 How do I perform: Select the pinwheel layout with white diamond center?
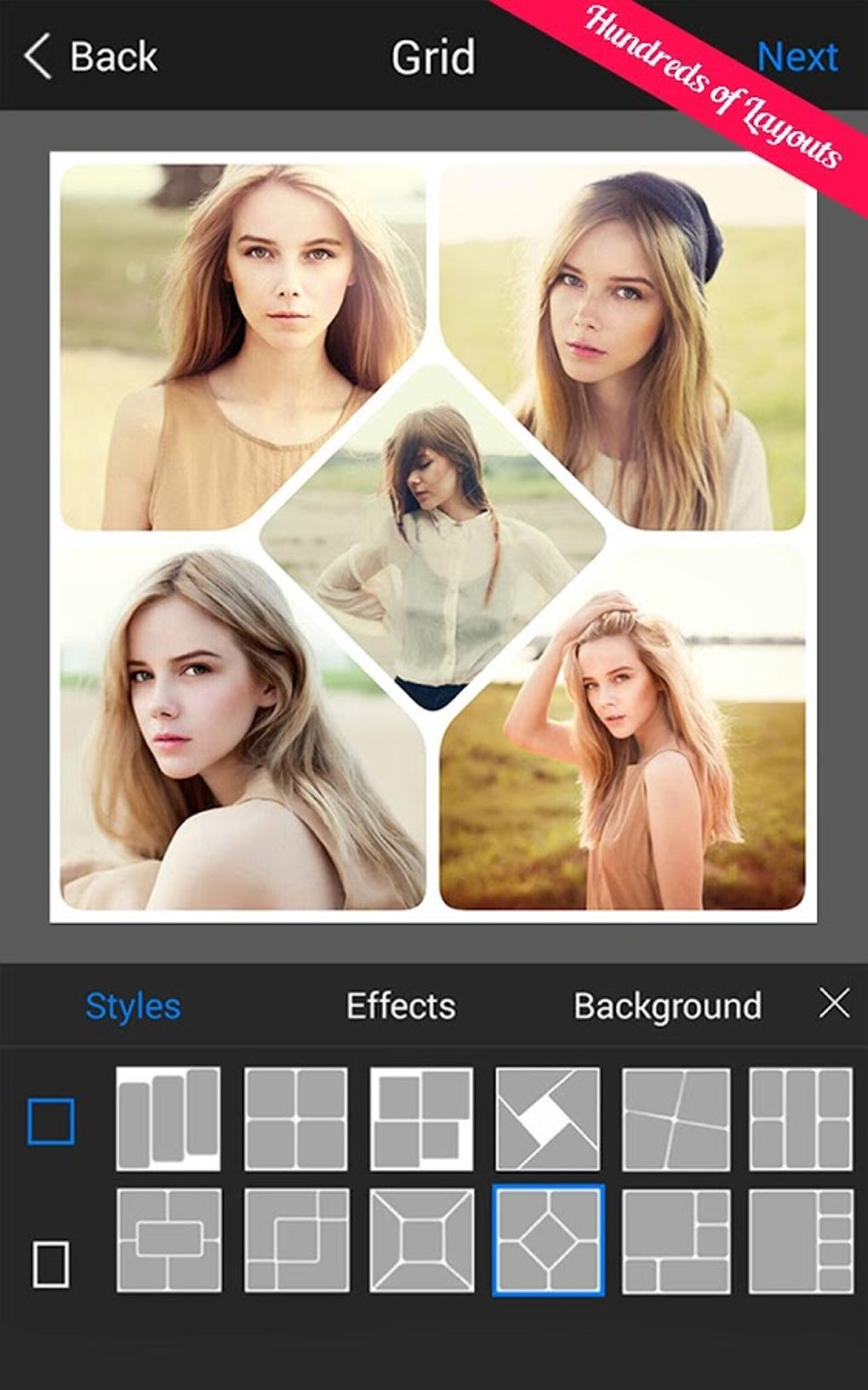547,1118
